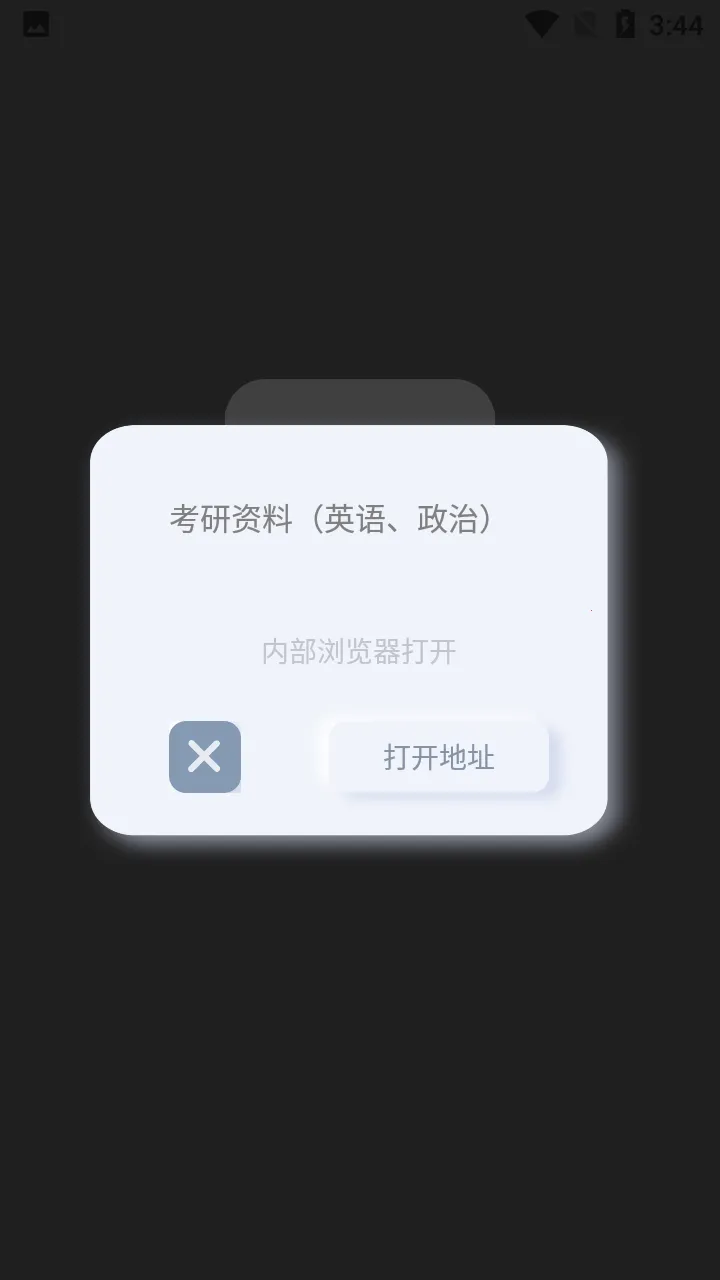Dismiss the dialog with the X button
This screenshot has width=720, height=1280.
[205, 757]
